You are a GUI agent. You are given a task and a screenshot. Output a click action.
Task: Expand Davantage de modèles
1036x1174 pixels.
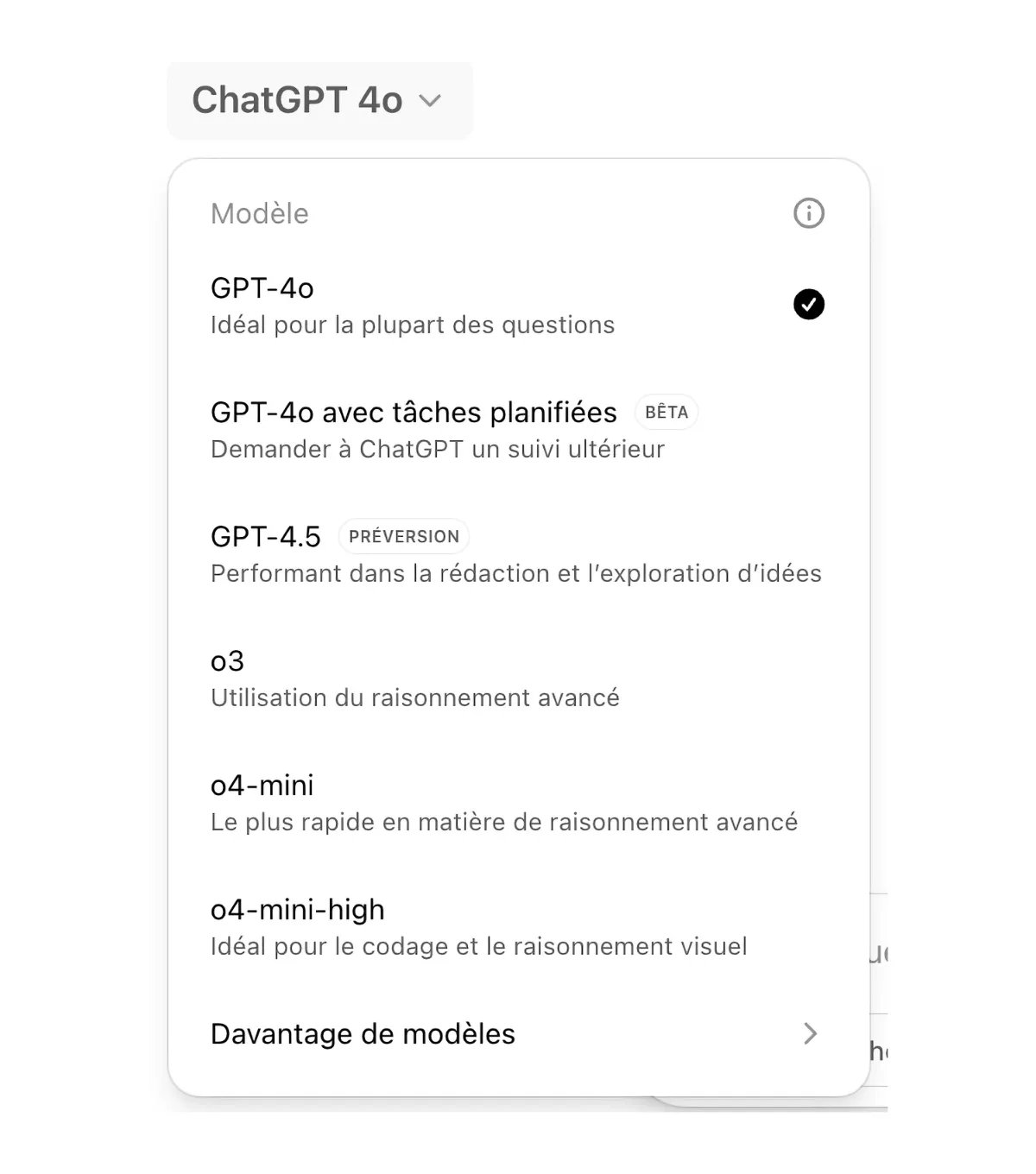click(518, 1034)
